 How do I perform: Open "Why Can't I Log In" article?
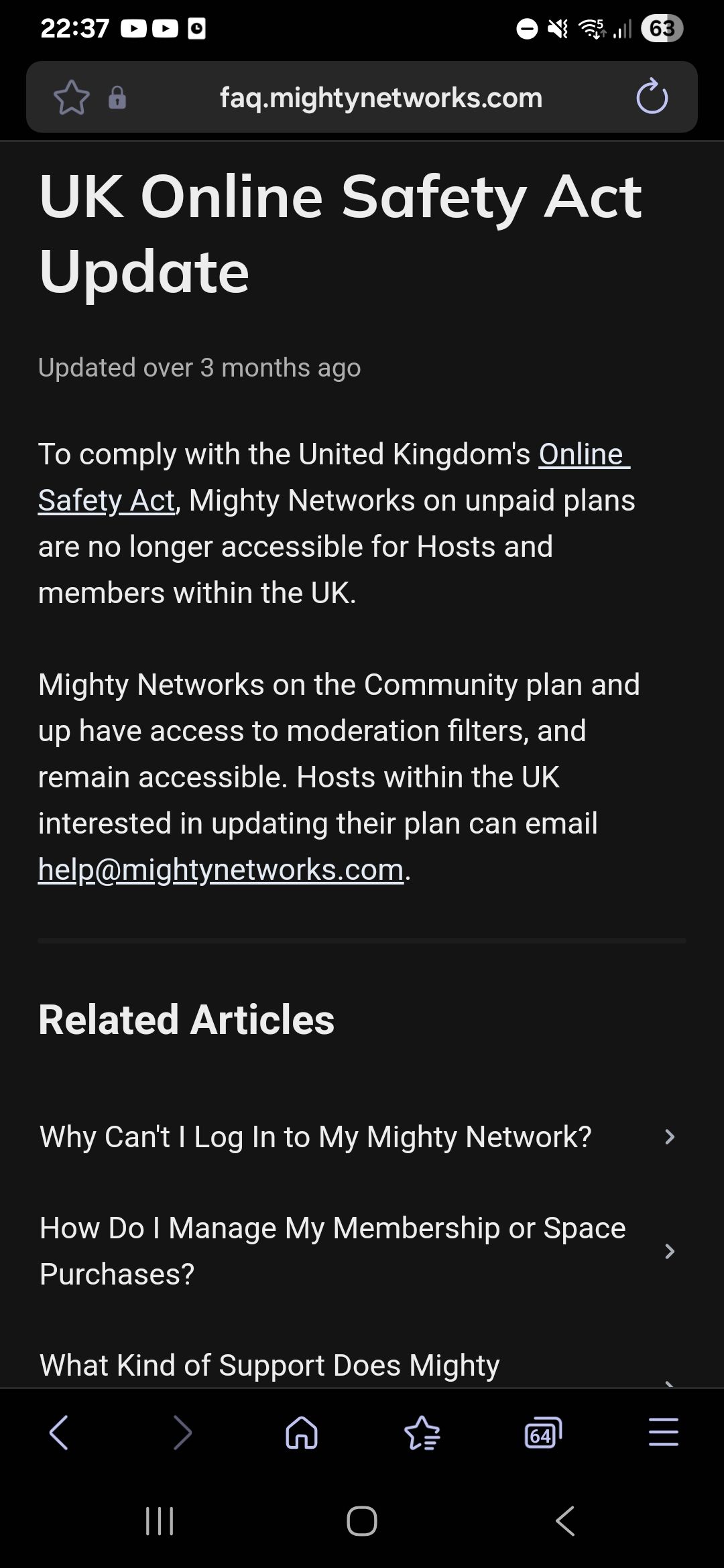[315, 1136]
